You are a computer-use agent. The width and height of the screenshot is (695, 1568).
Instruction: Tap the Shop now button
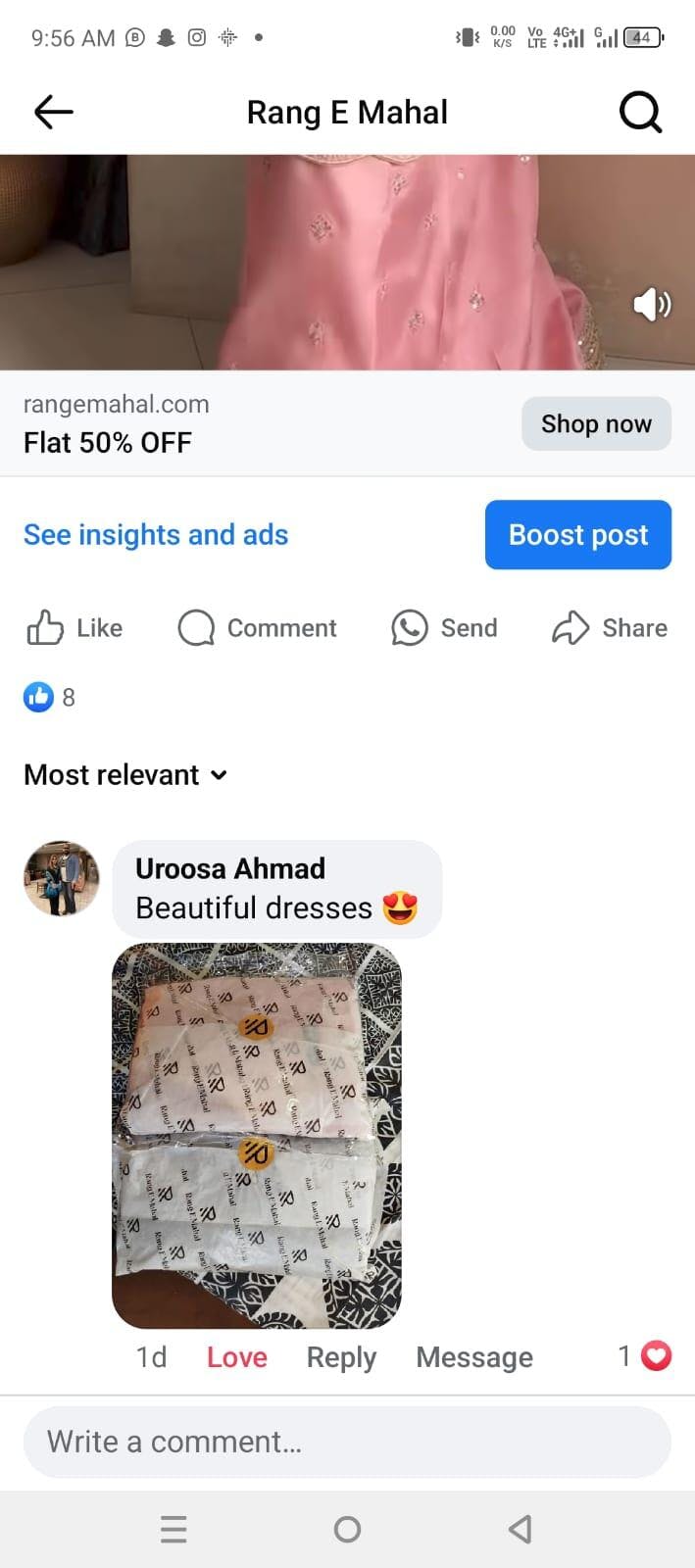coord(596,423)
